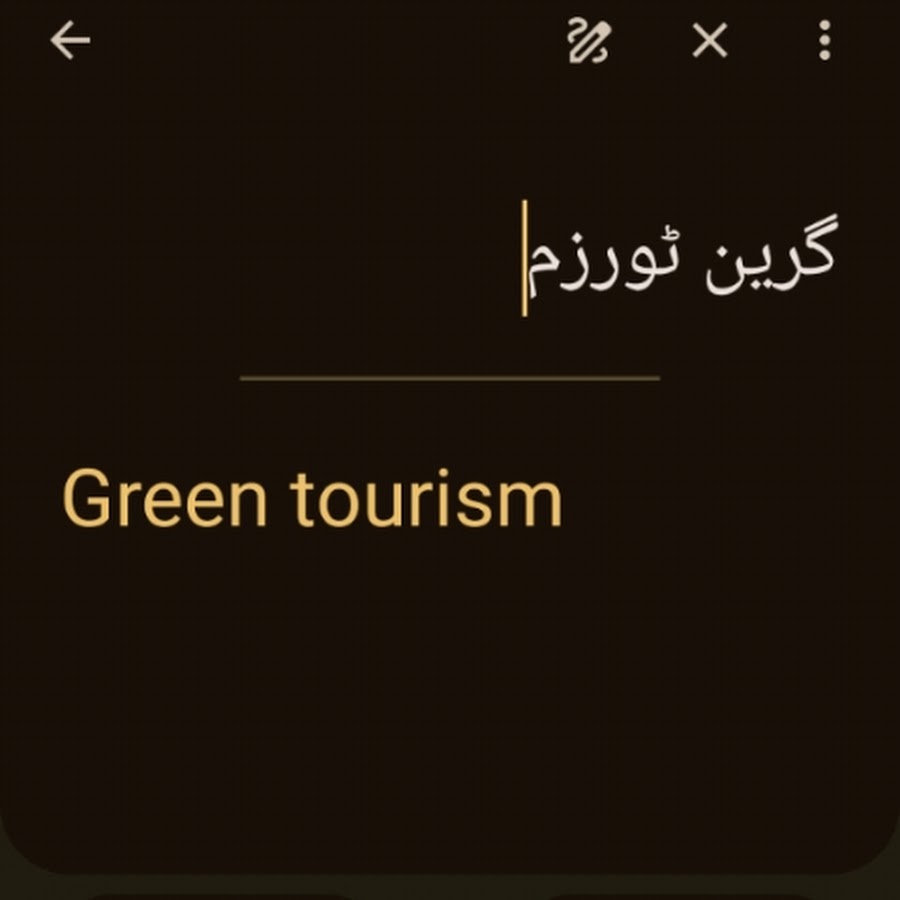The image size is (900, 900).
Task: Clear the entered Urdu text
Action: (x=710, y=42)
